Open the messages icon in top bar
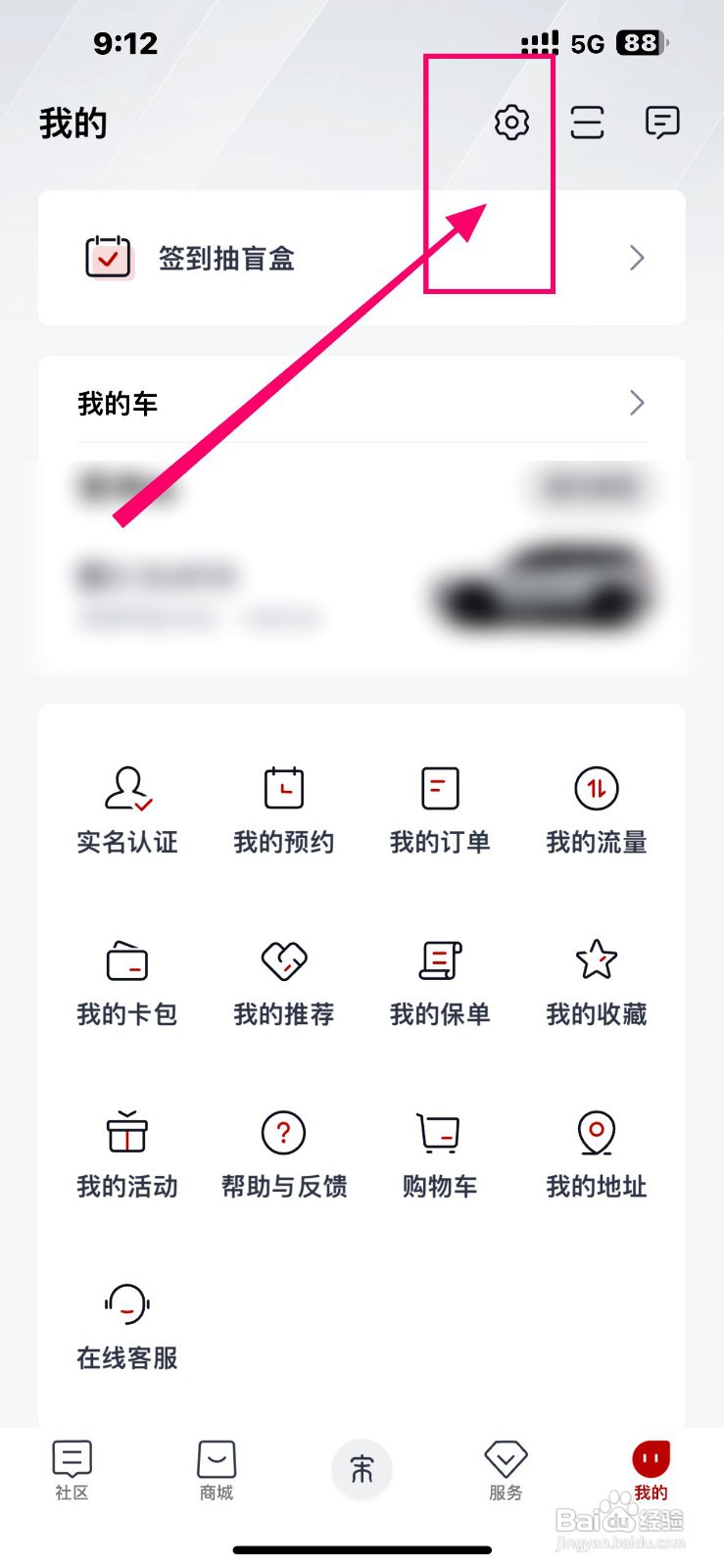Viewport: 724px width, 1568px height. 660,122
